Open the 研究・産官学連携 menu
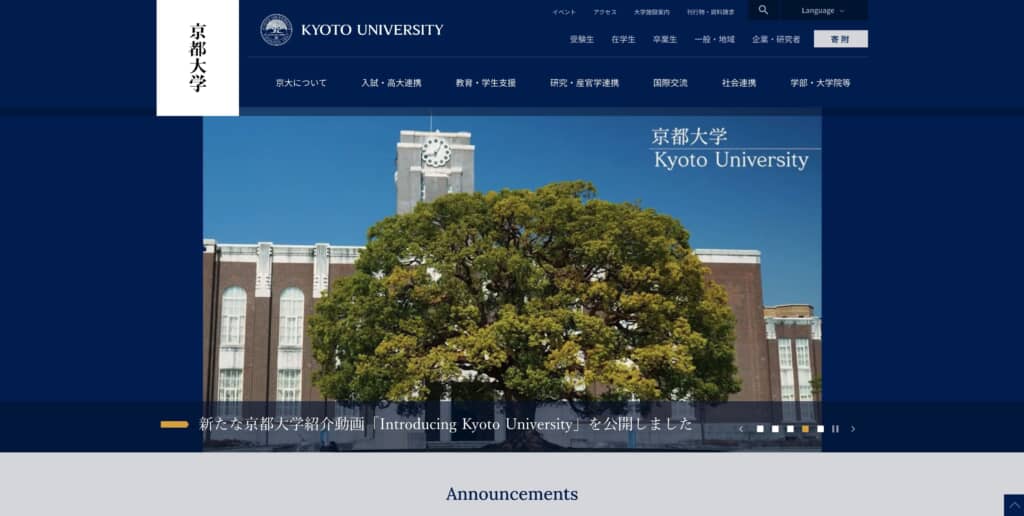Viewport: 1024px width, 516px height. 584,83
